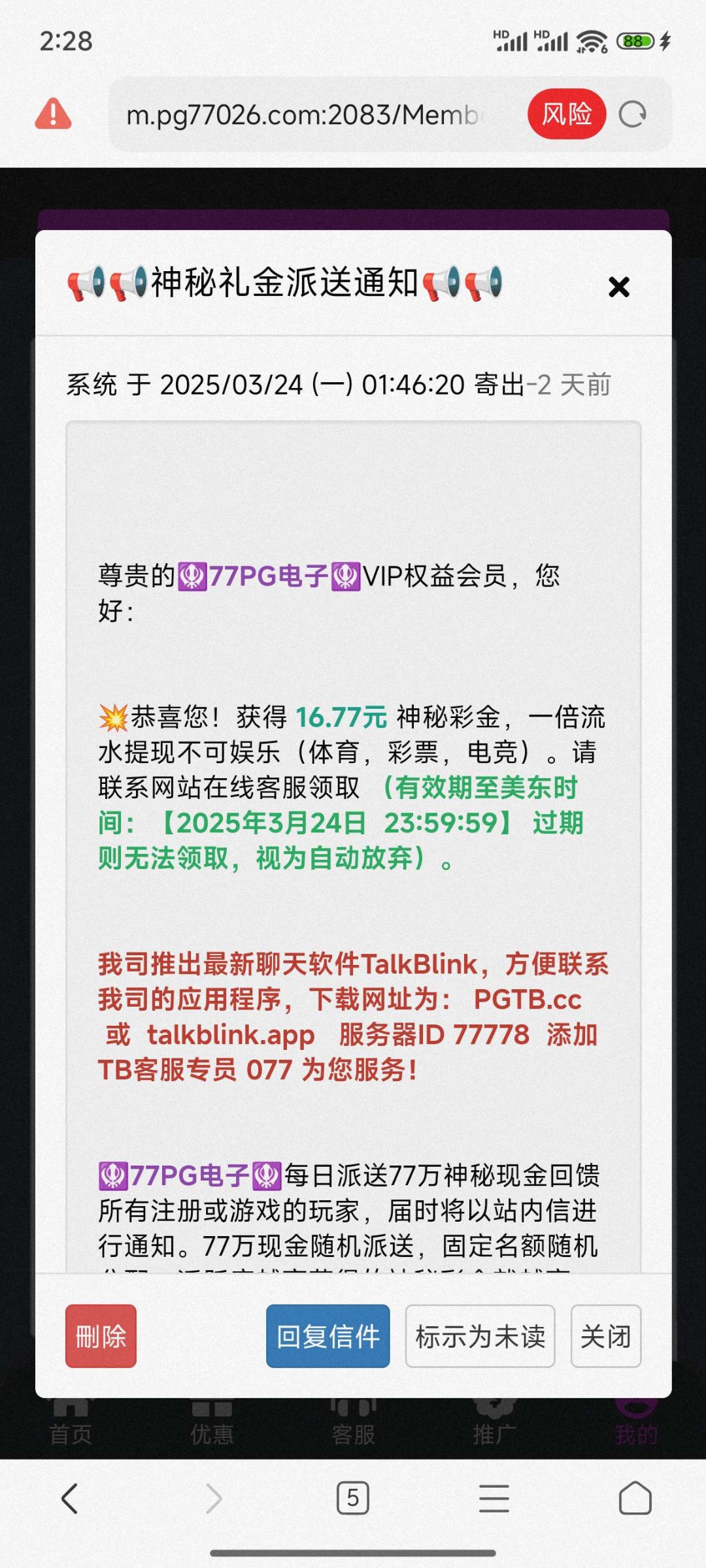Open the tab switcher showing 5
This screenshot has height=1568, width=706.
(x=353, y=1498)
